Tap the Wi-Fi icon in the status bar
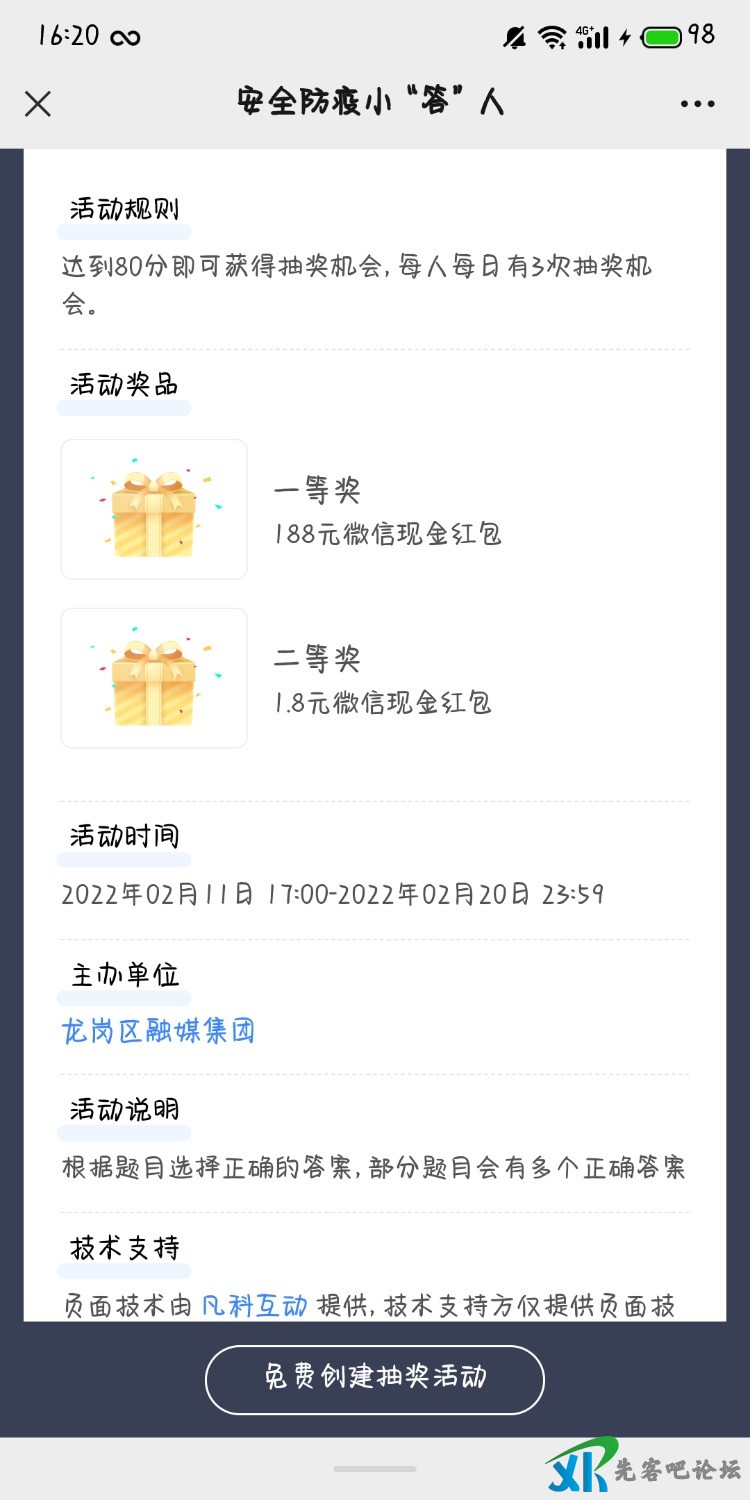This screenshot has height=1500, width=750. (553, 34)
